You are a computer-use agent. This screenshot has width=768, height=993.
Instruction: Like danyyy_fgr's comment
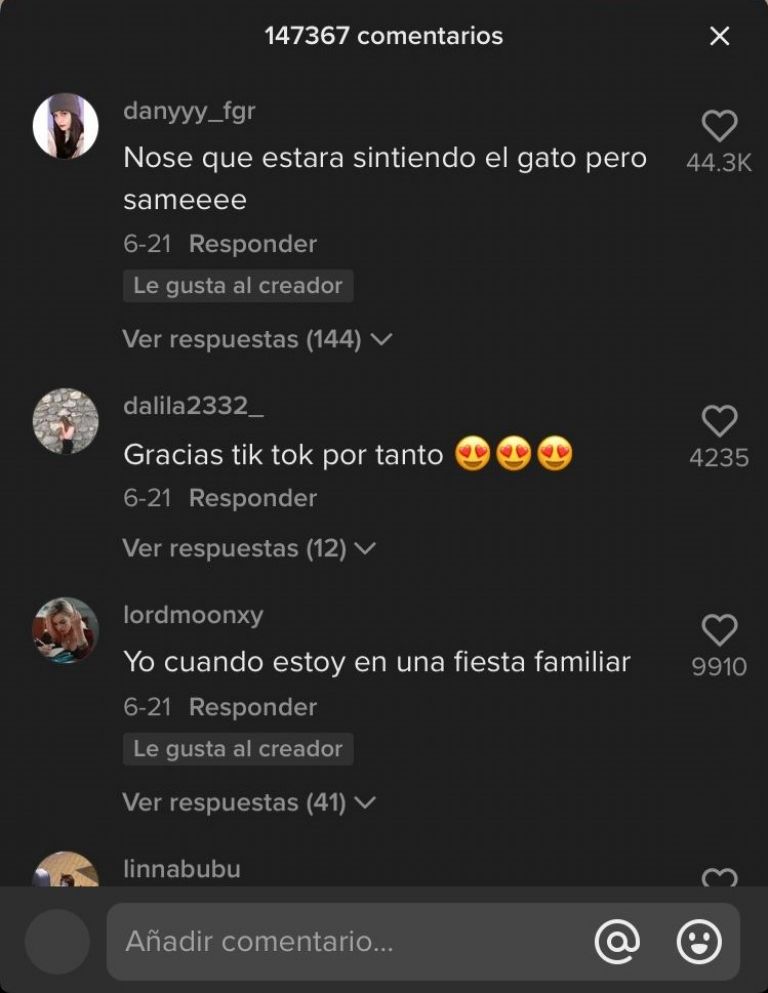point(719,127)
